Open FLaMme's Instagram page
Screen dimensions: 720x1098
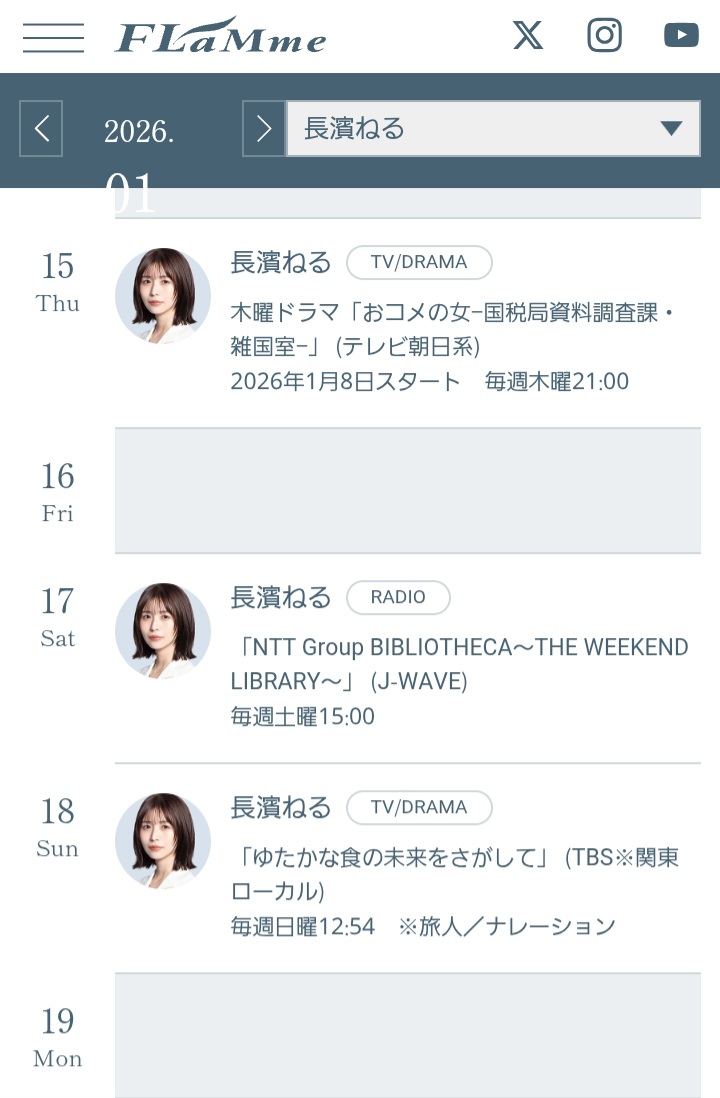tap(604, 36)
